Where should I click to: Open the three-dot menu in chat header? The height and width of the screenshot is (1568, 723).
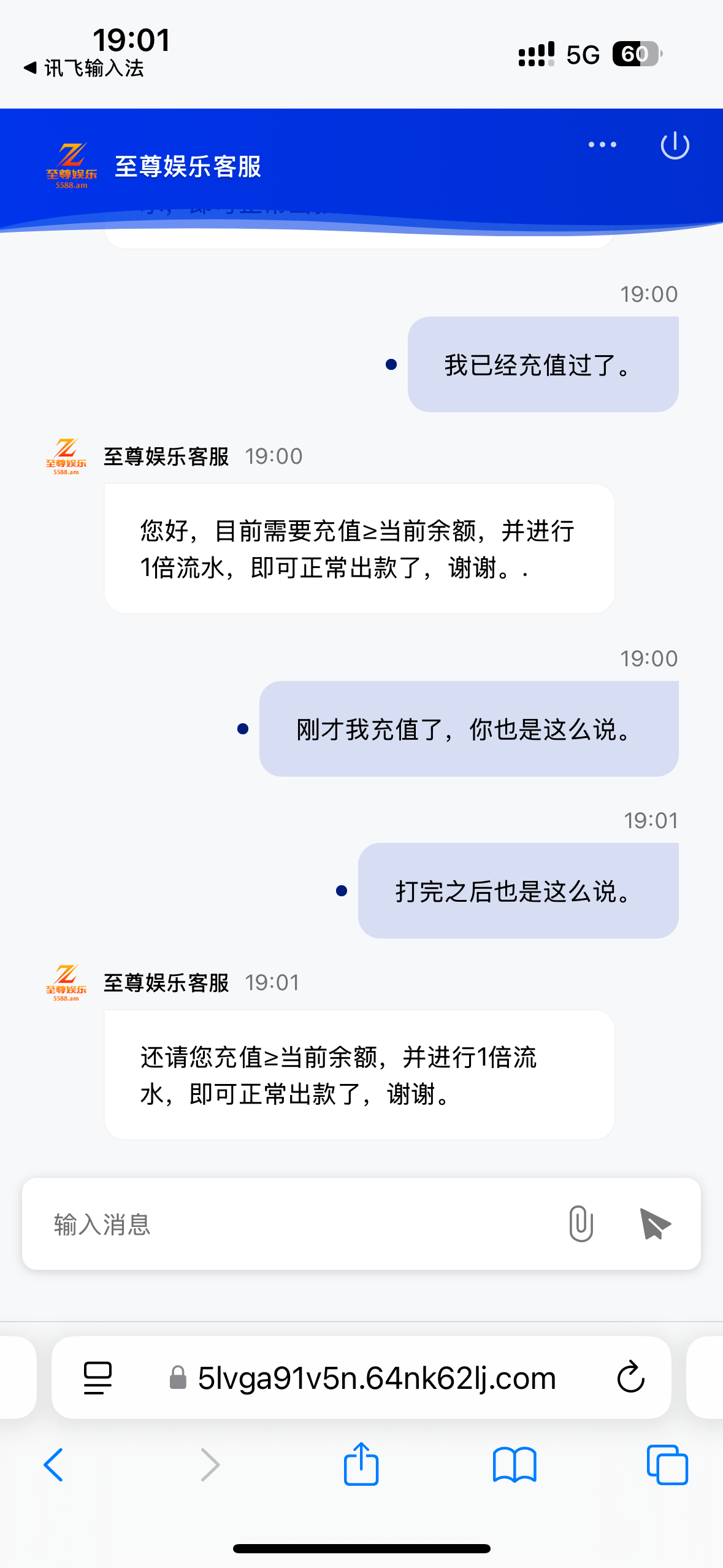pyautogui.click(x=602, y=145)
